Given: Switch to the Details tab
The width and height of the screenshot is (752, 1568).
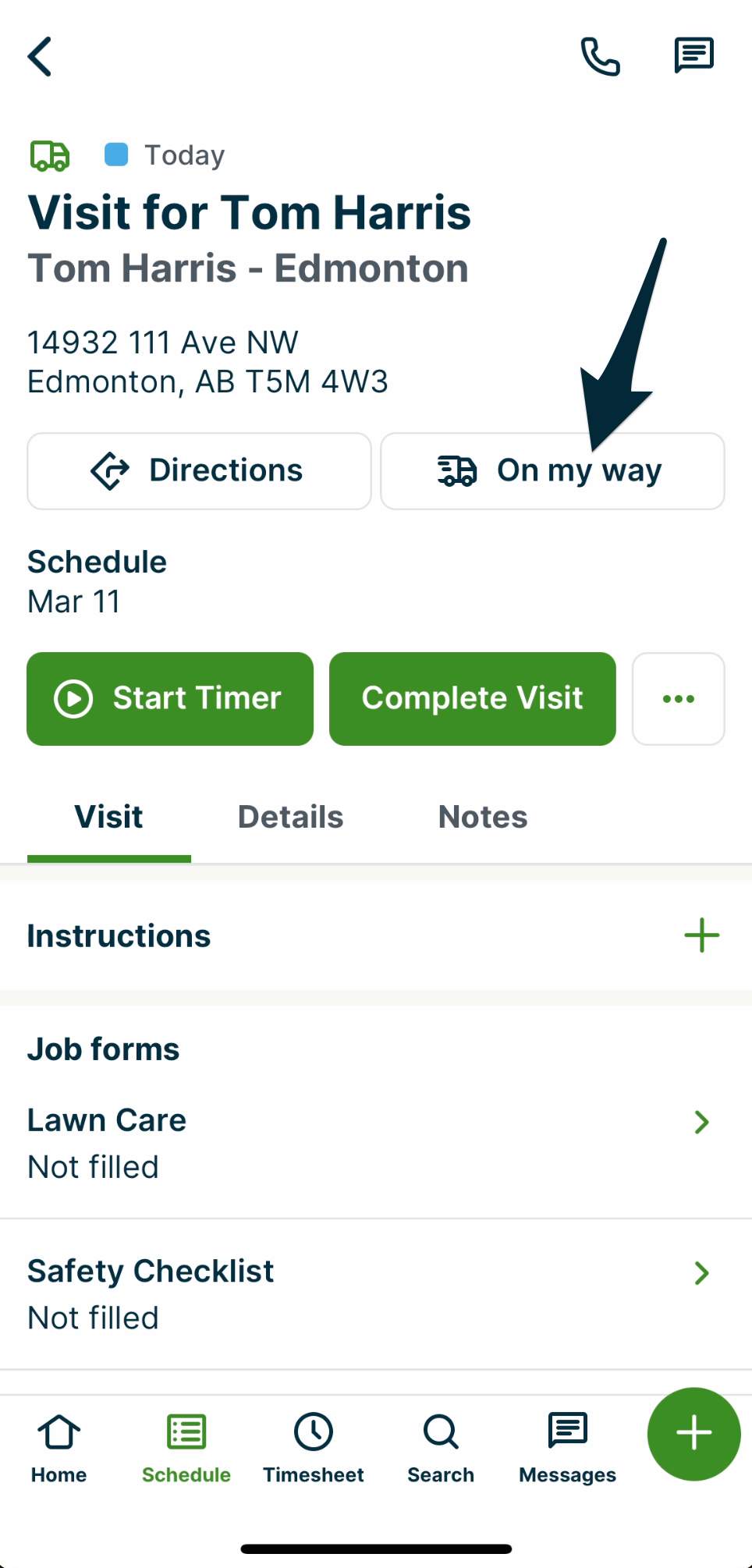Looking at the screenshot, I should (289, 816).
